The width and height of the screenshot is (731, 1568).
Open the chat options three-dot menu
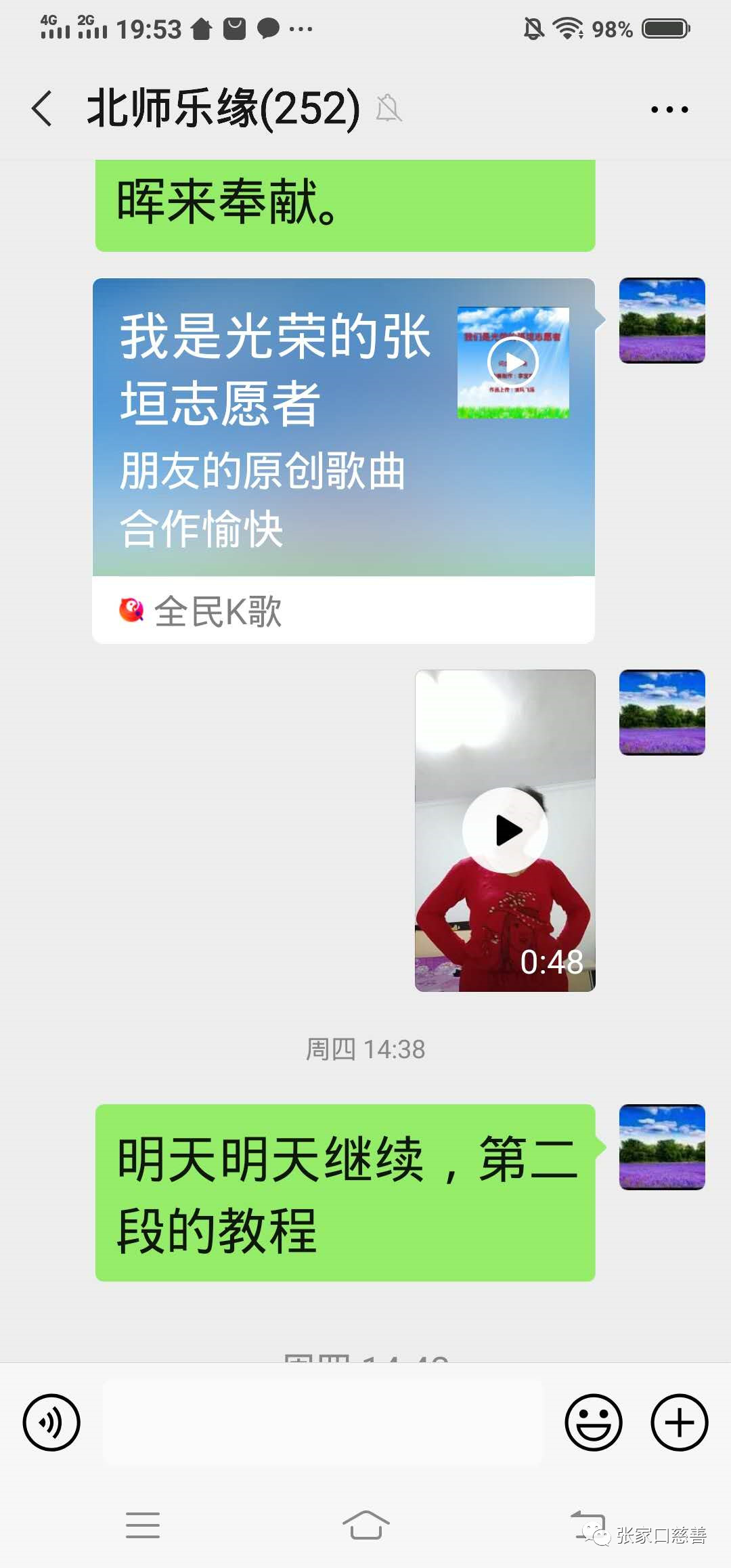[669, 109]
